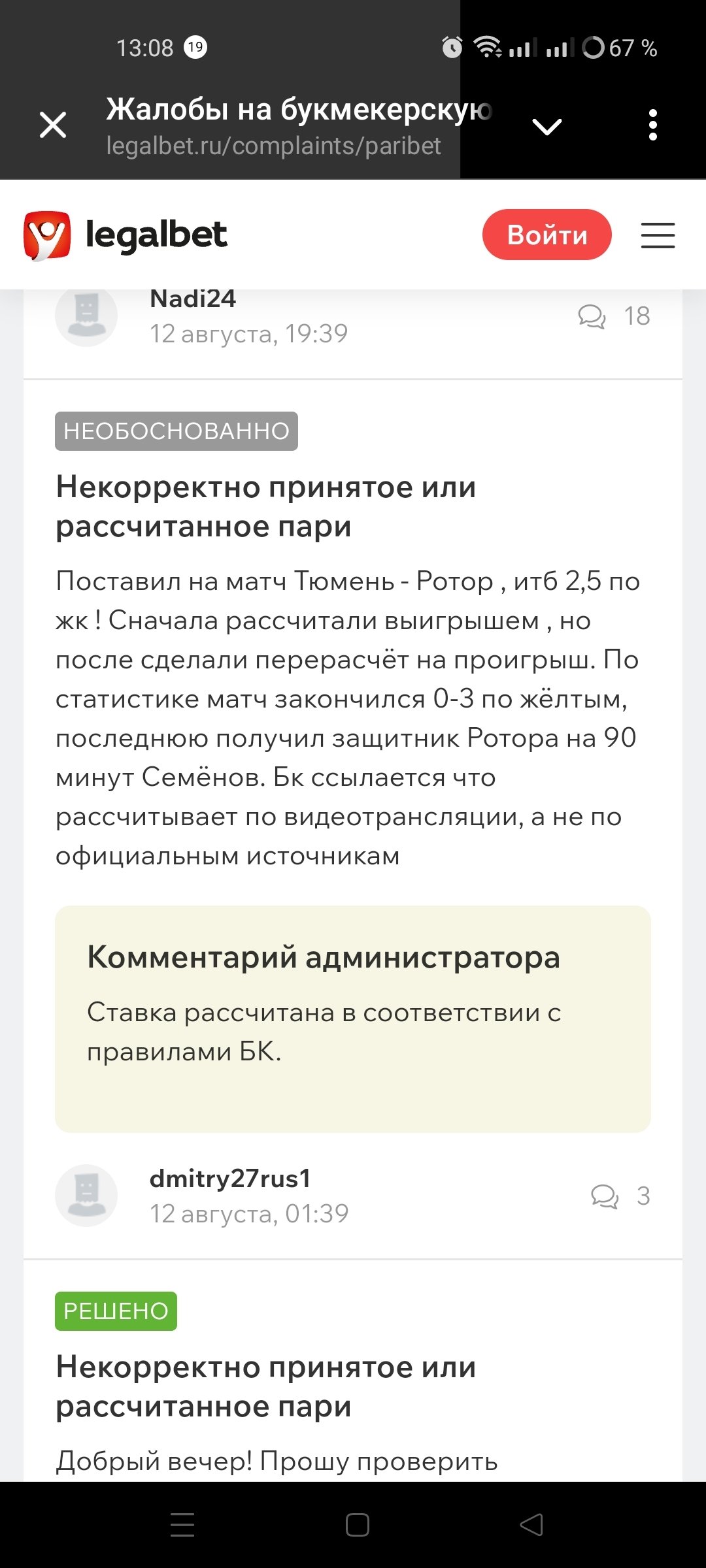Open the resolved complaint marked РЕШЕНО
The image size is (706, 1568).
point(265,1386)
